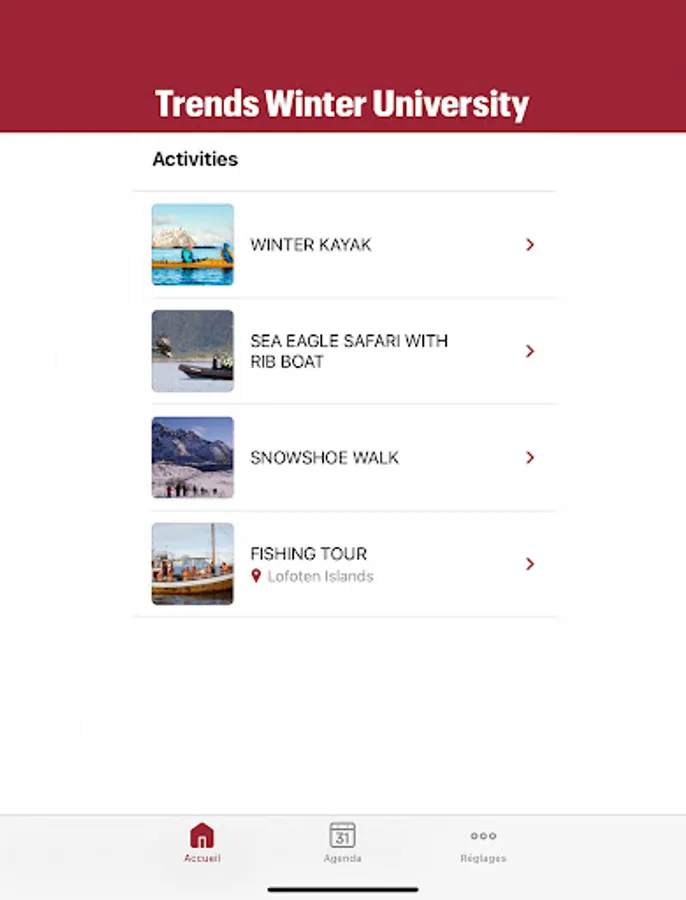Open the Snowshoe Walk activity

(344, 457)
